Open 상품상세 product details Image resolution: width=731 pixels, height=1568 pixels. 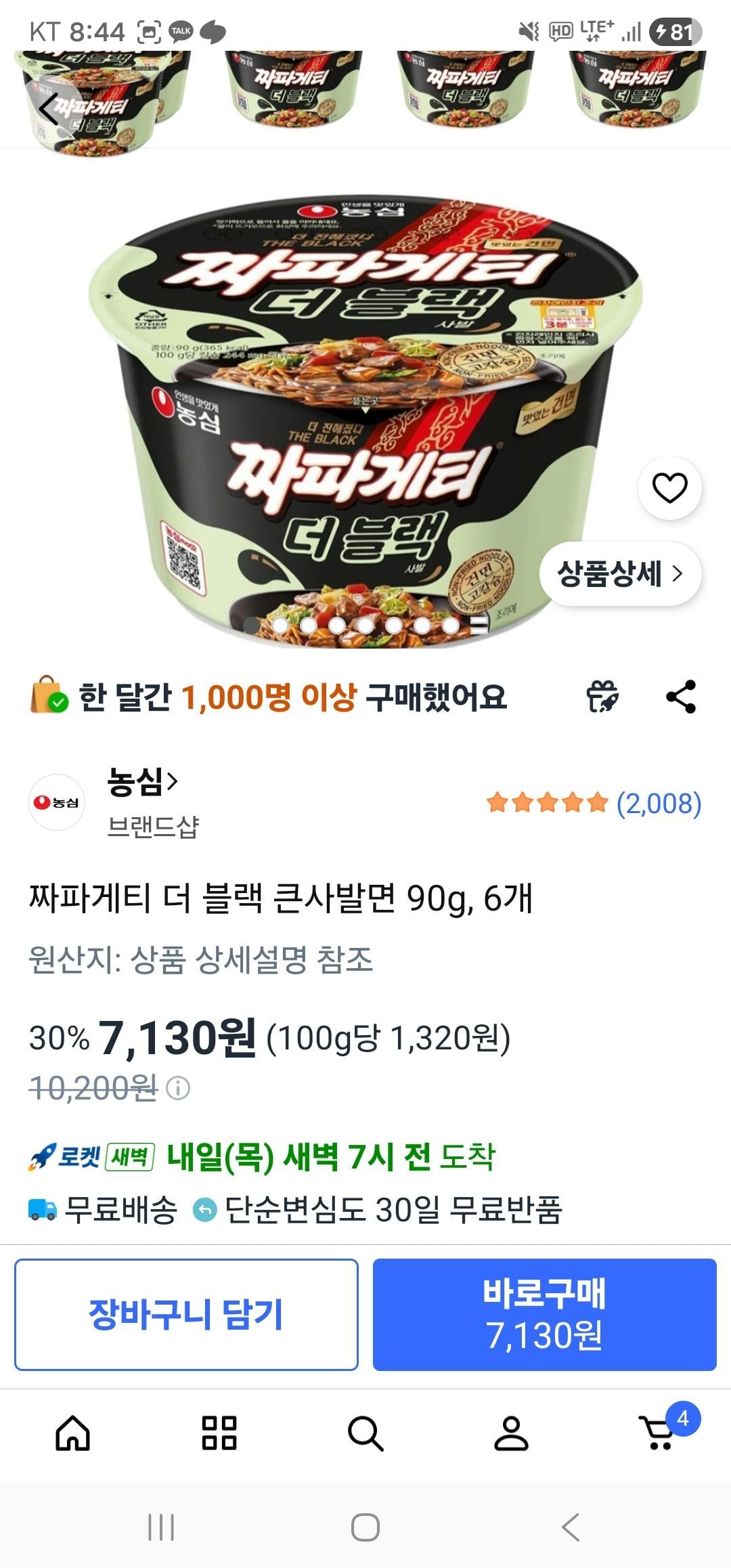[x=620, y=574]
